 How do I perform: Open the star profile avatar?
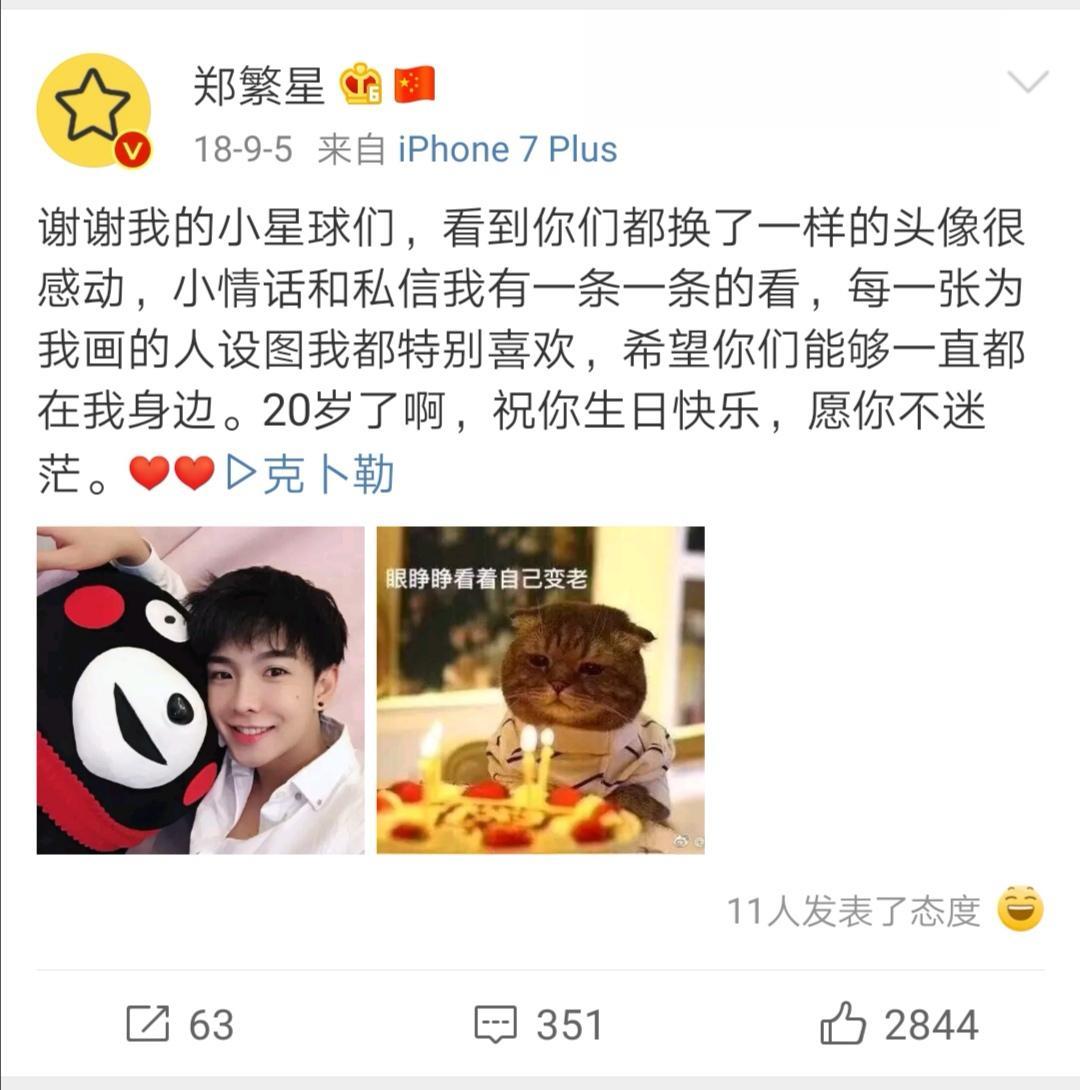click(93, 110)
